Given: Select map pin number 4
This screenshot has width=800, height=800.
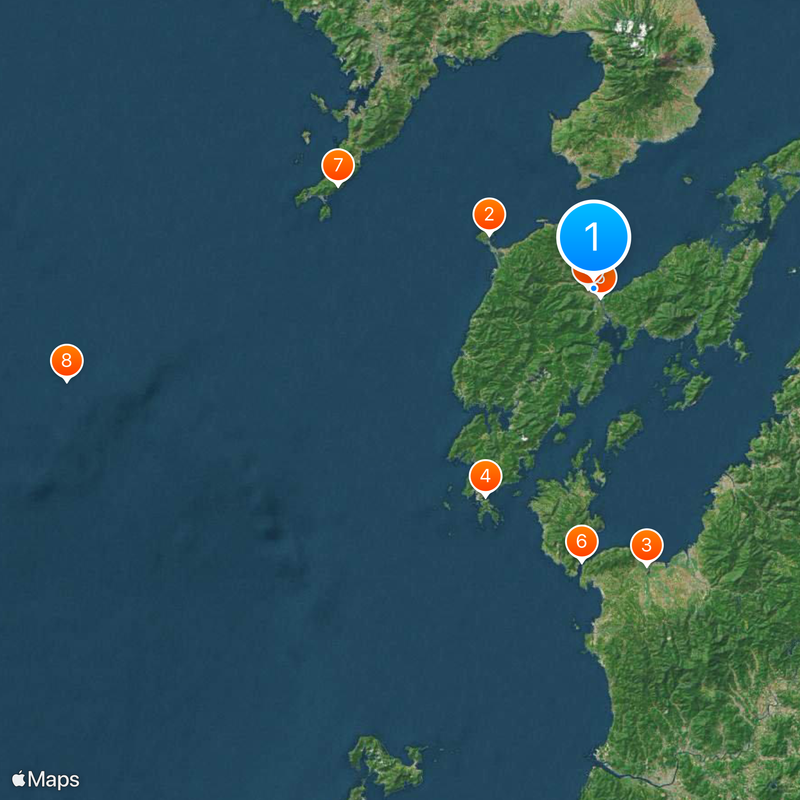Looking at the screenshot, I should click(x=485, y=475).
